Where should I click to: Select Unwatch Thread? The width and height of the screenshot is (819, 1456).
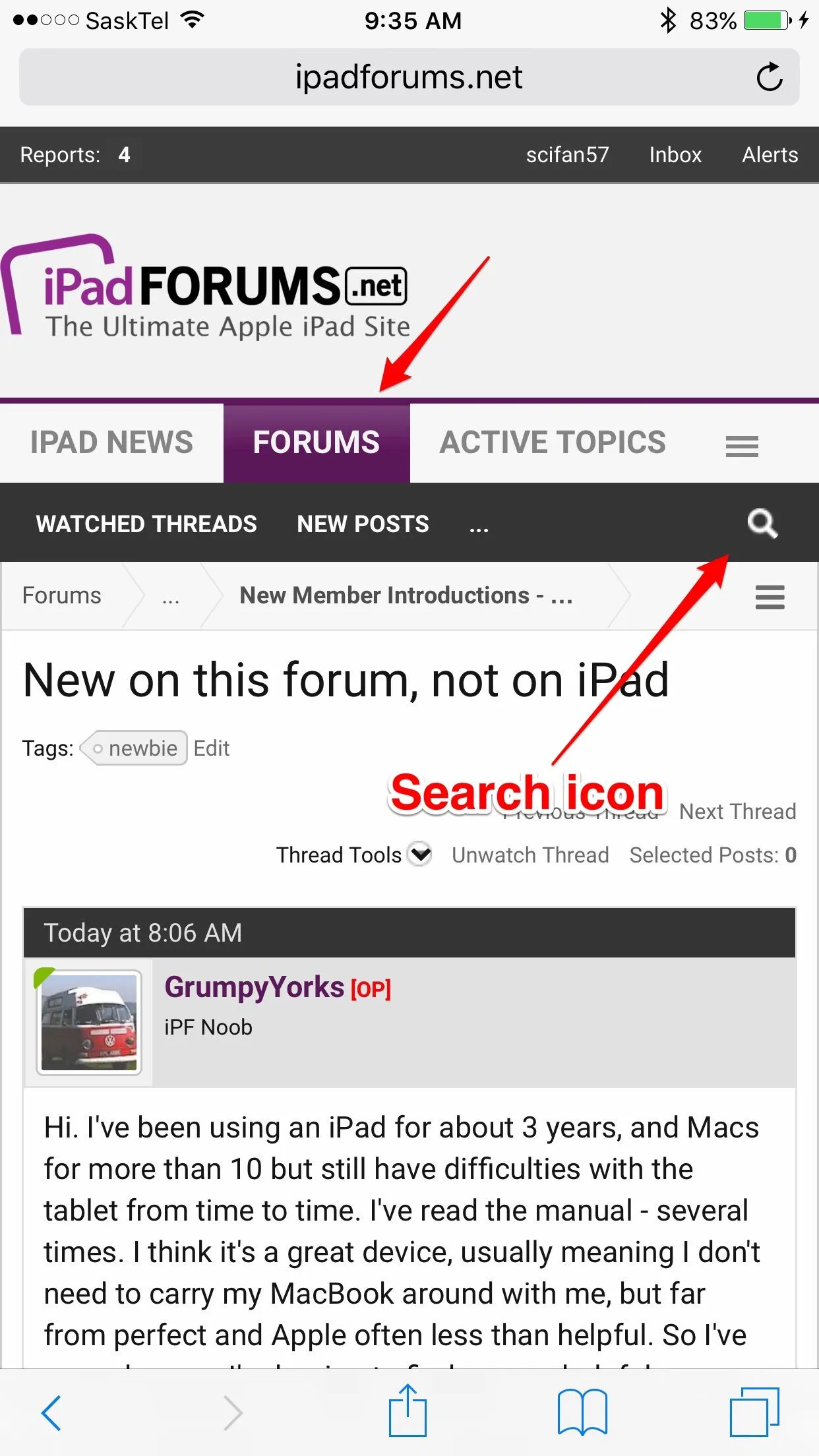530,855
